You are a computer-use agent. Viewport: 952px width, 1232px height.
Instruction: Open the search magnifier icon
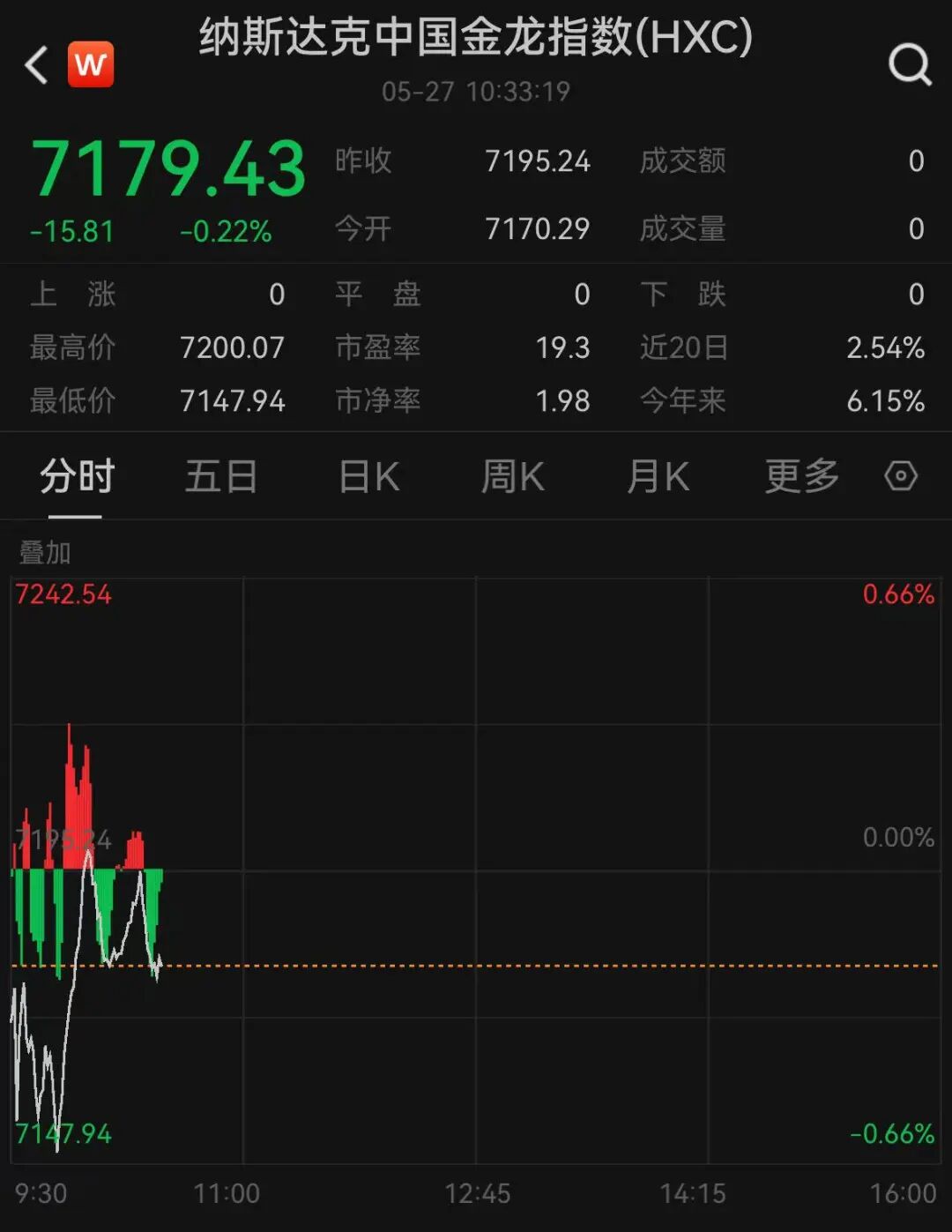point(910,64)
